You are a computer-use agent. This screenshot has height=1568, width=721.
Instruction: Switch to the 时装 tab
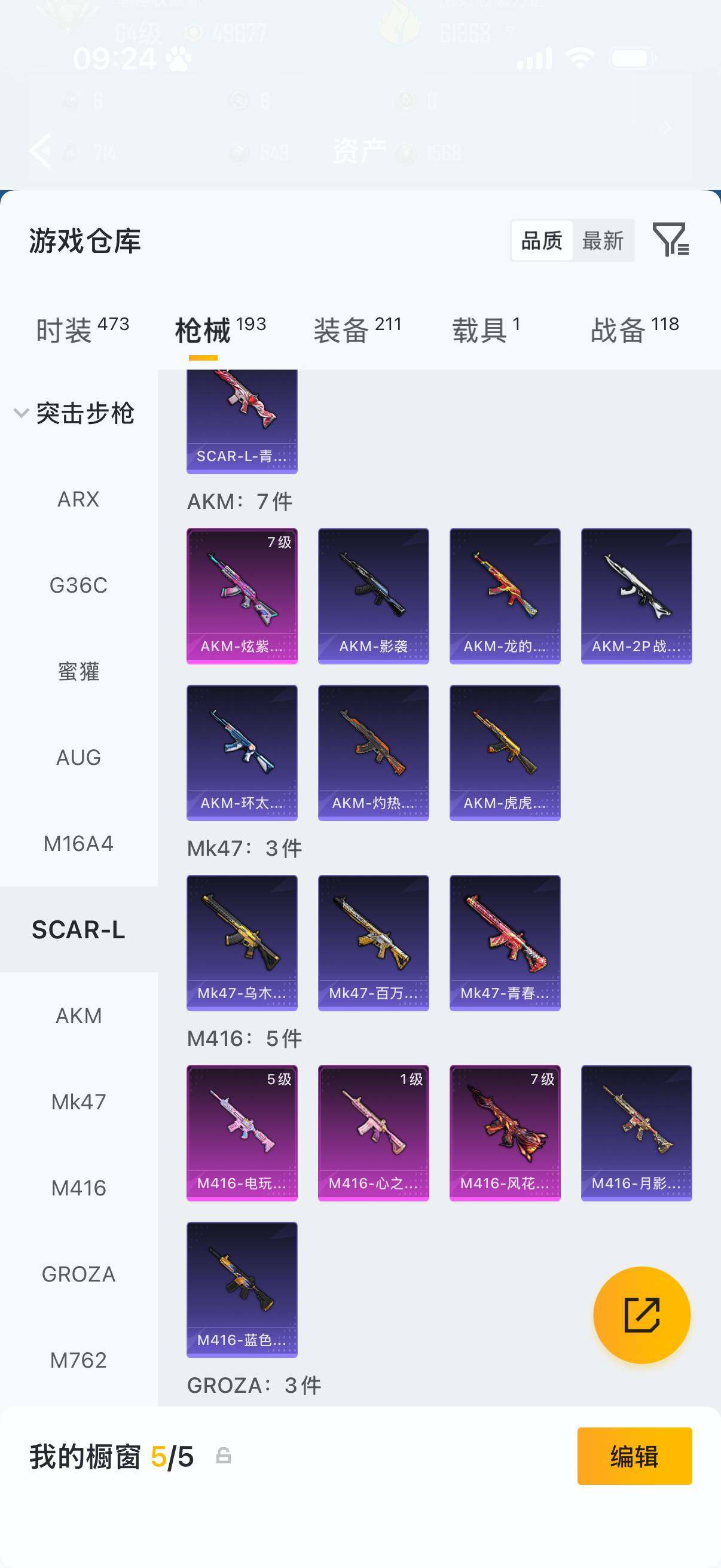pyautogui.click(x=82, y=330)
